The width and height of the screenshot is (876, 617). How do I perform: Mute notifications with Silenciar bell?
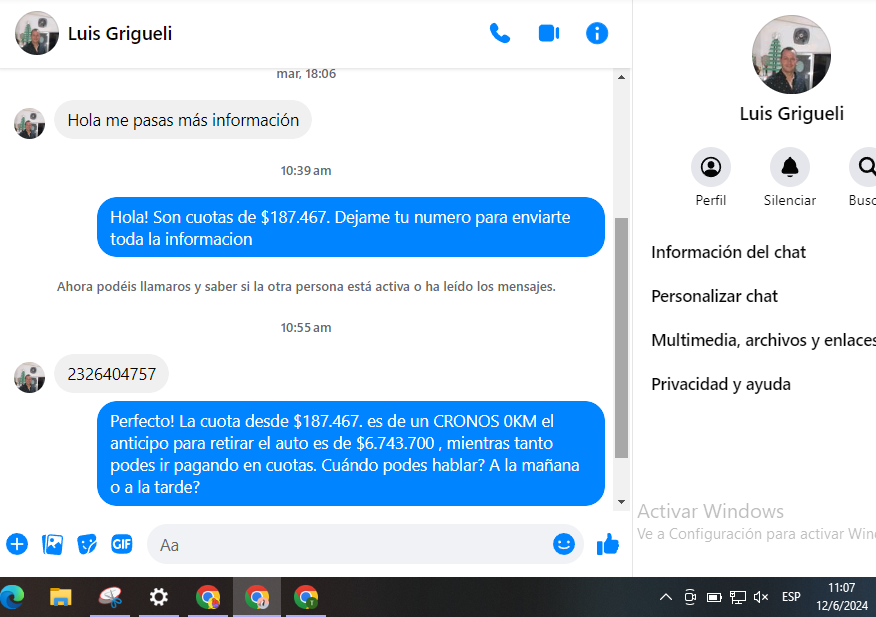[789, 167]
